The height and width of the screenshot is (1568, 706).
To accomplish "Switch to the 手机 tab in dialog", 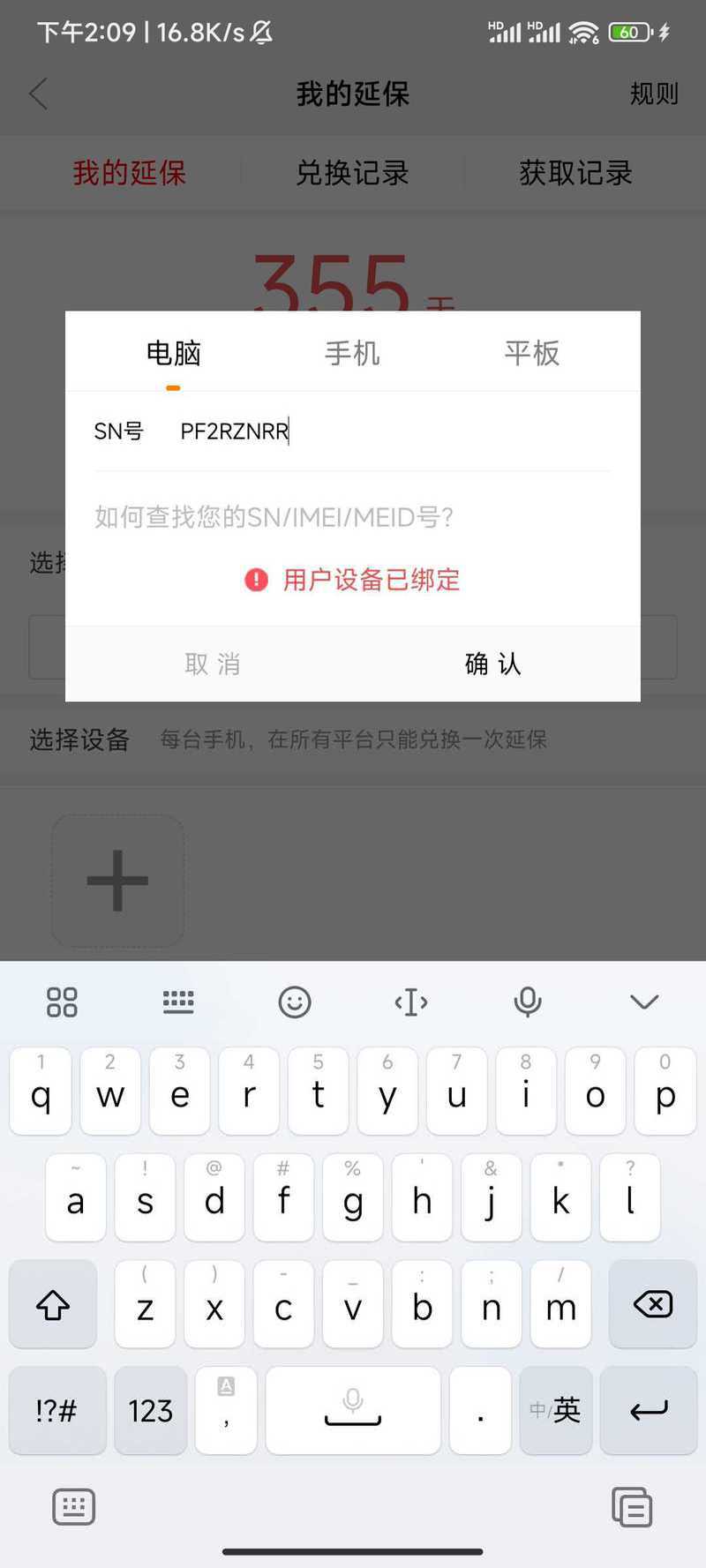I will [352, 353].
